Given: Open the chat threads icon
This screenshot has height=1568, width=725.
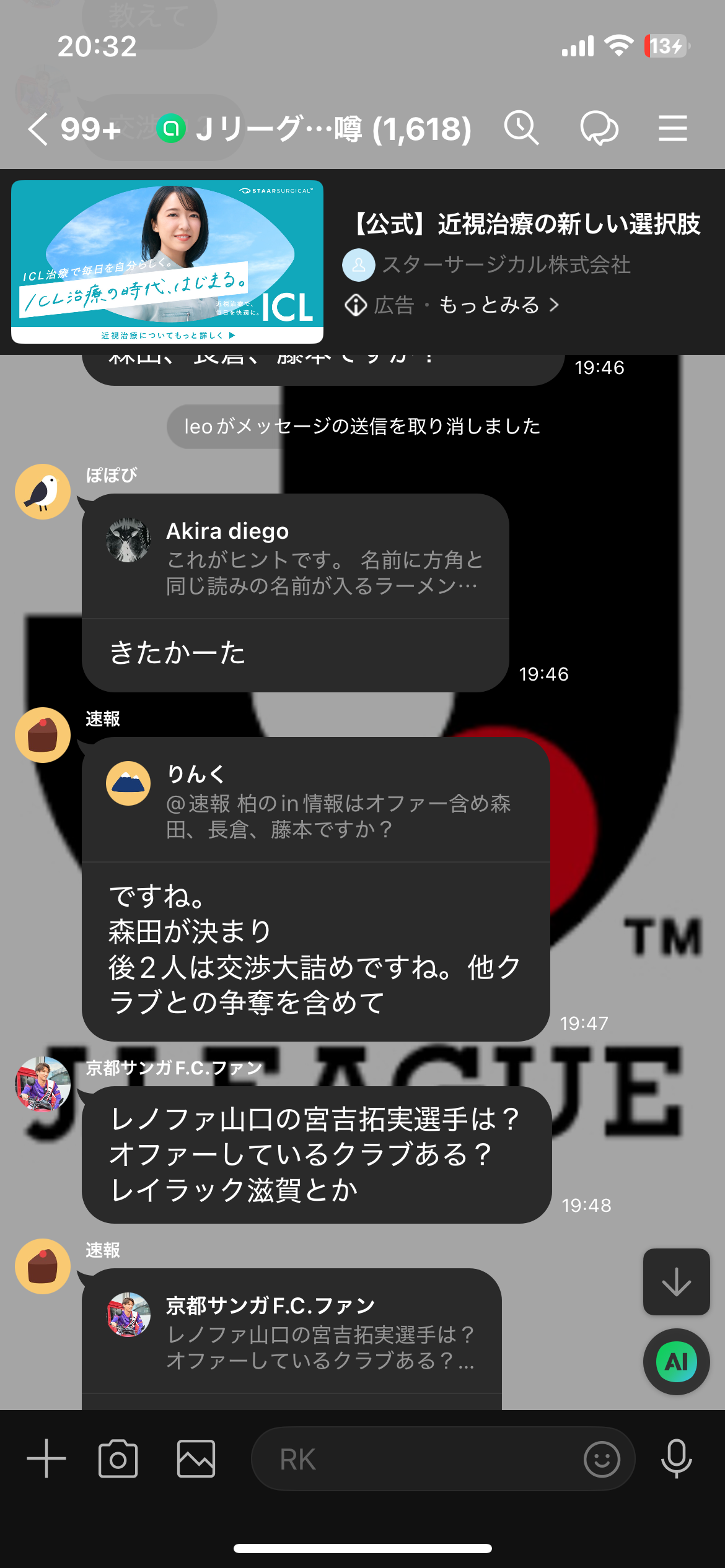Looking at the screenshot, I should coord(599,129).
